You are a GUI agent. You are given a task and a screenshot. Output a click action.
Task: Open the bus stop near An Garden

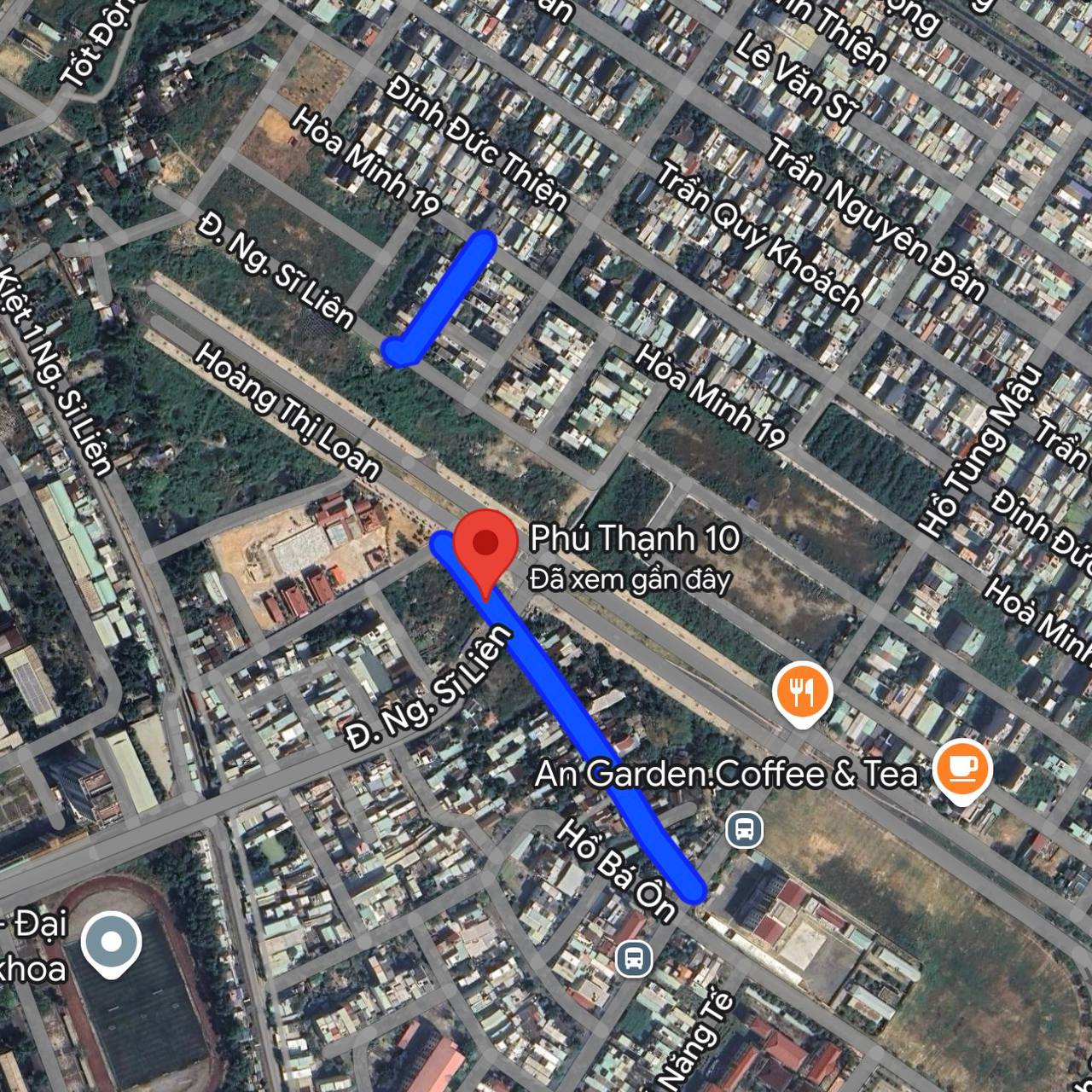[744, 828]
